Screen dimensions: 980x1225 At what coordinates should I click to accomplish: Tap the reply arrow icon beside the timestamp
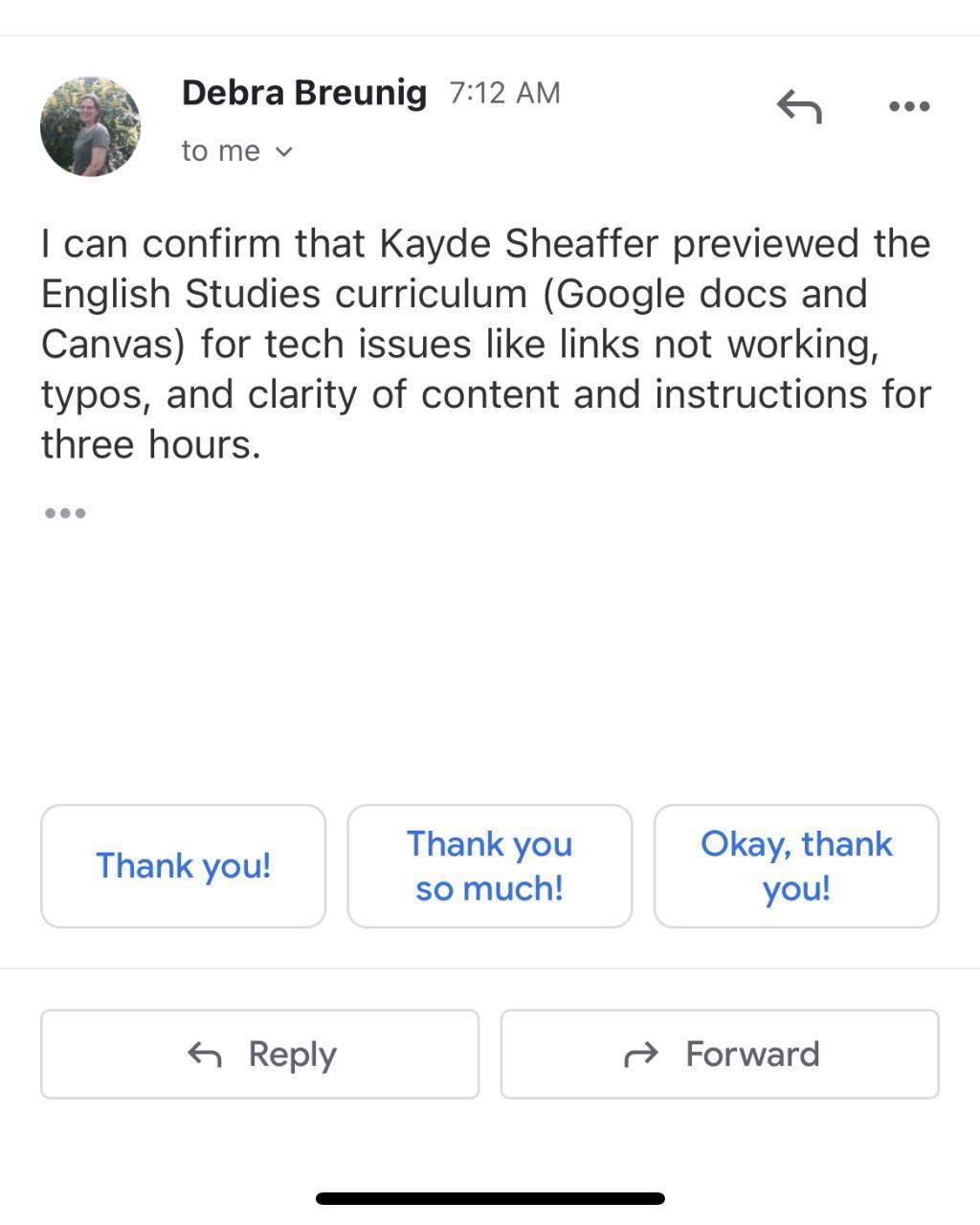point(799,106)
